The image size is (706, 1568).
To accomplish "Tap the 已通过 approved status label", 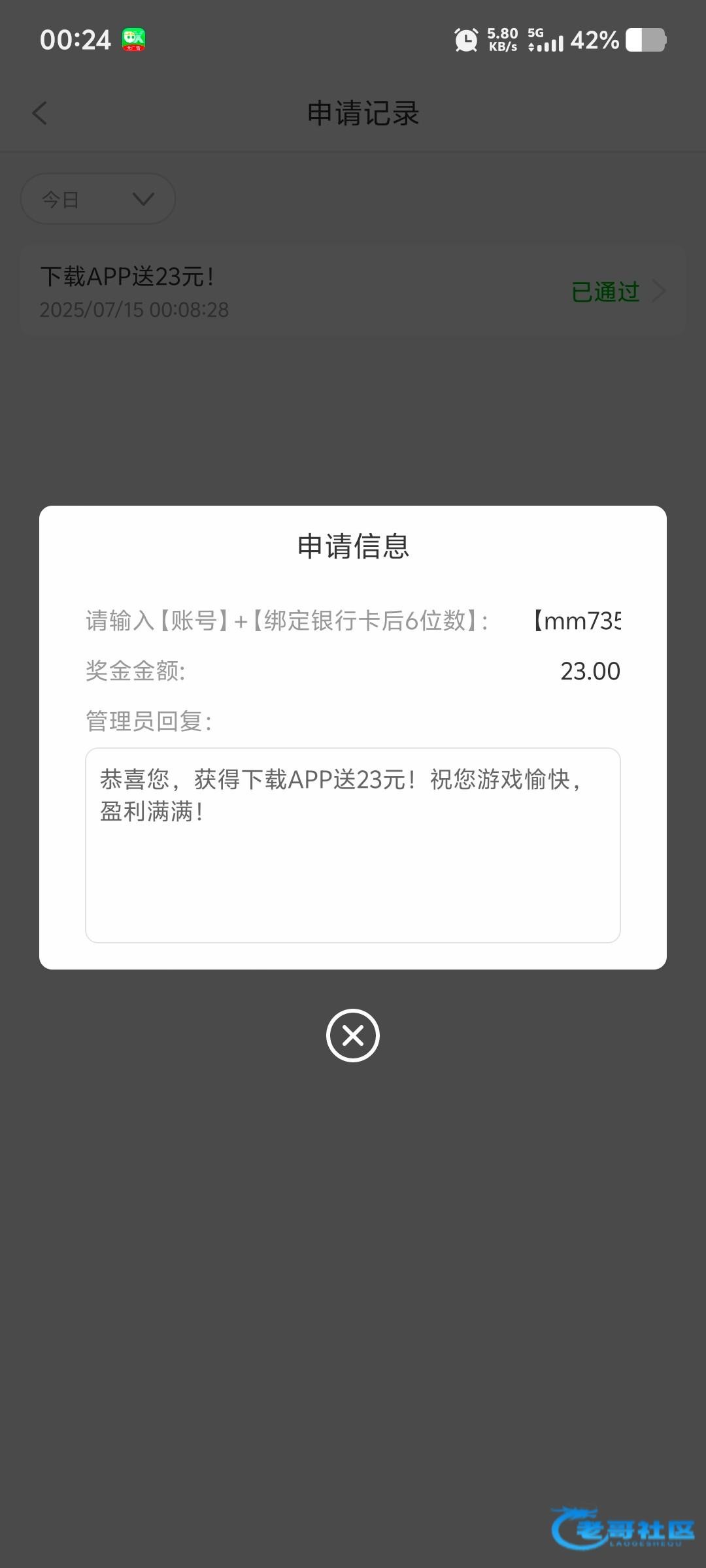I will pos(605,292).
